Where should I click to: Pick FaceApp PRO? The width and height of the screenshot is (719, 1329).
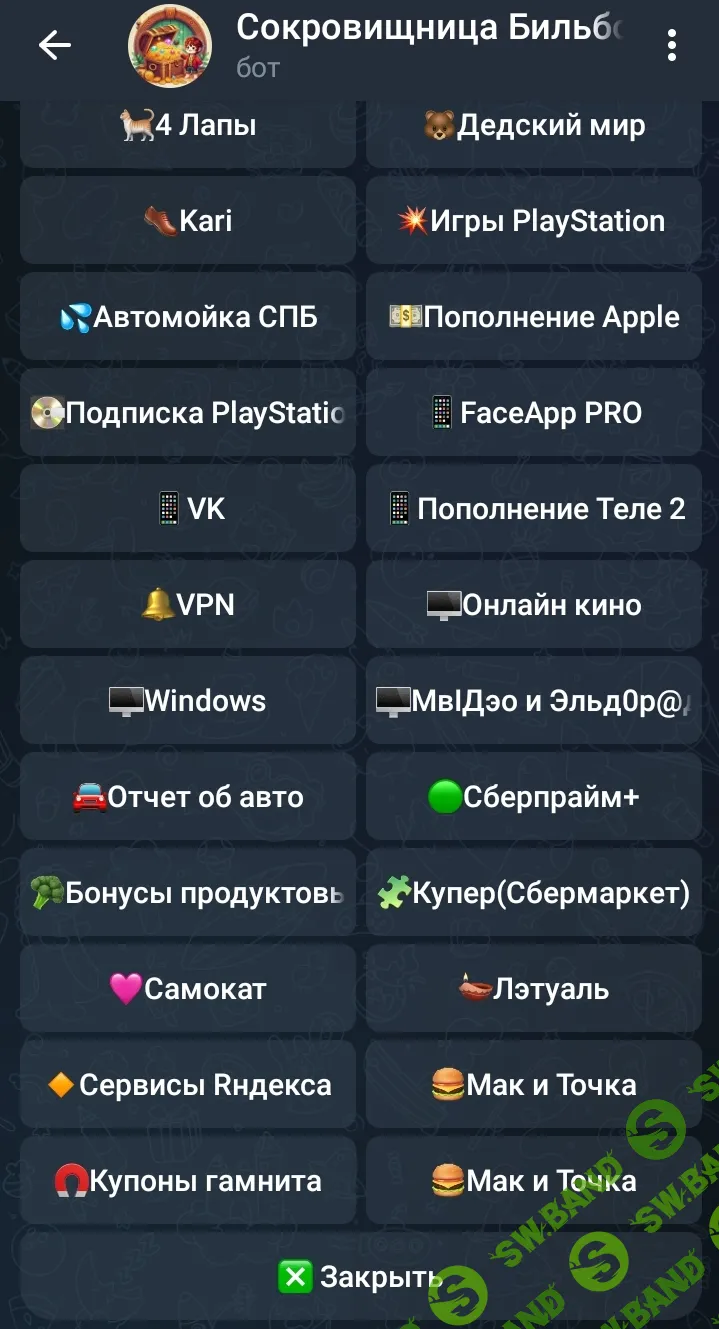pyautogui.click(x=534, y=413)
